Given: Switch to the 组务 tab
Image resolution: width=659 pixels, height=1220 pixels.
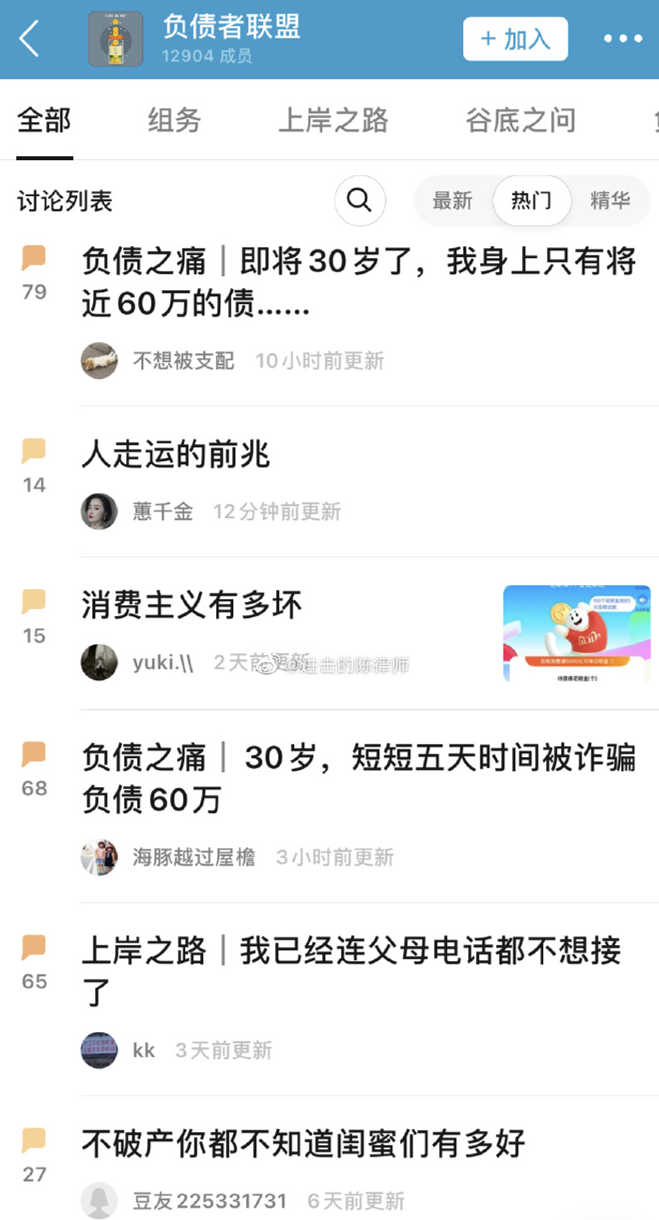Looking at the screenshot, I should click(x=175, y=121).
